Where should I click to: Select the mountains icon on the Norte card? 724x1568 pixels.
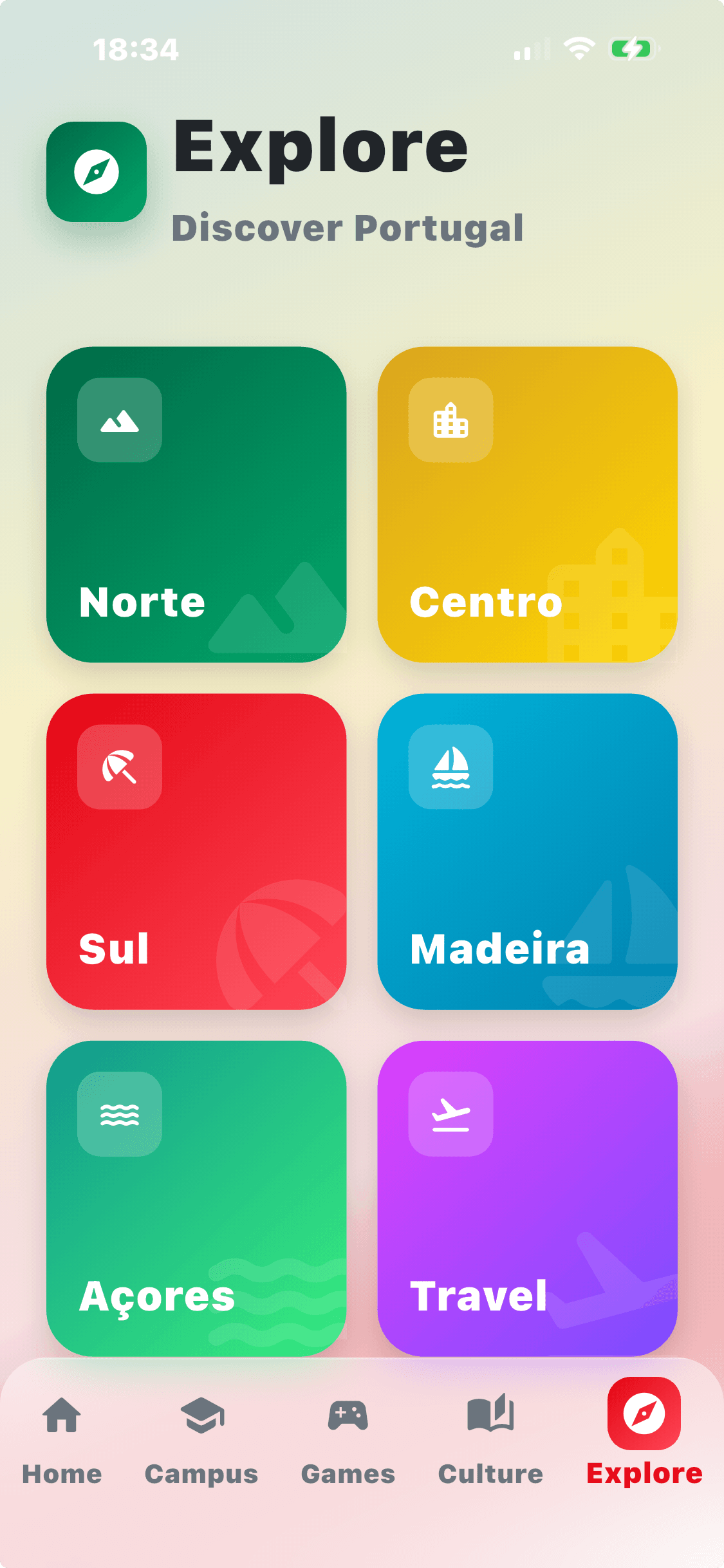[119, 422]
